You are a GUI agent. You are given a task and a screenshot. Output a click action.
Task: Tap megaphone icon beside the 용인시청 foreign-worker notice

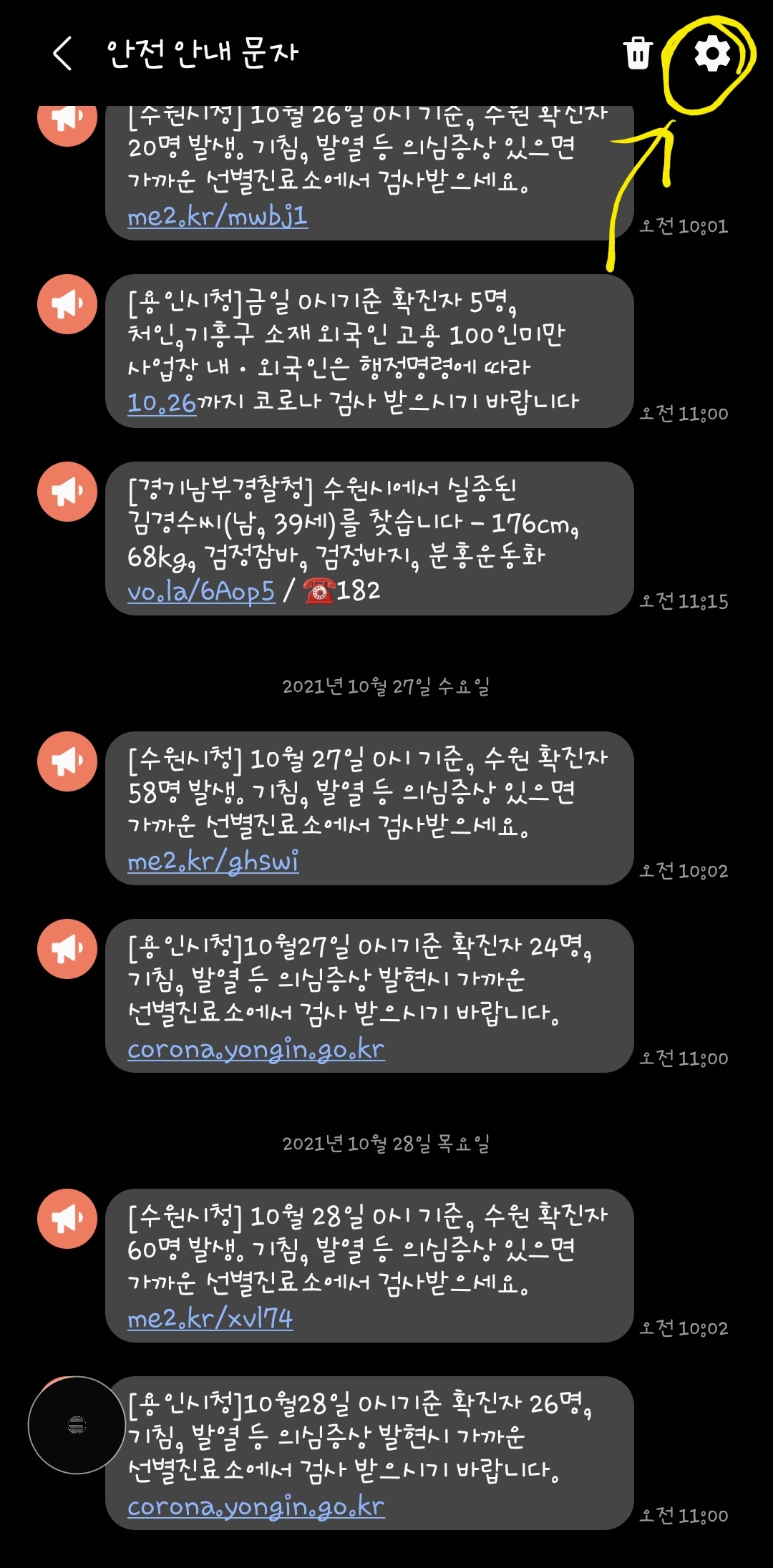click(x=68, y=303)
